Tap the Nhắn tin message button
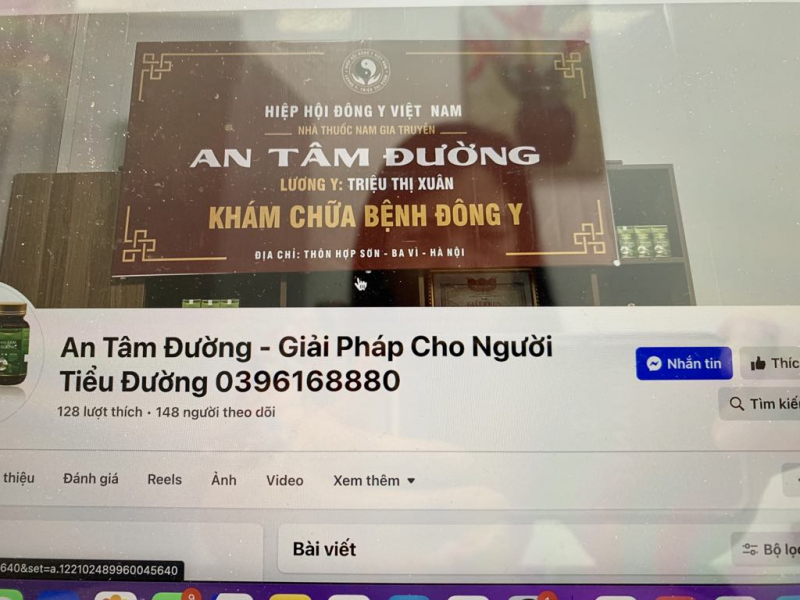The width and height of the screenshot is (800, 600). click(684, 364)
